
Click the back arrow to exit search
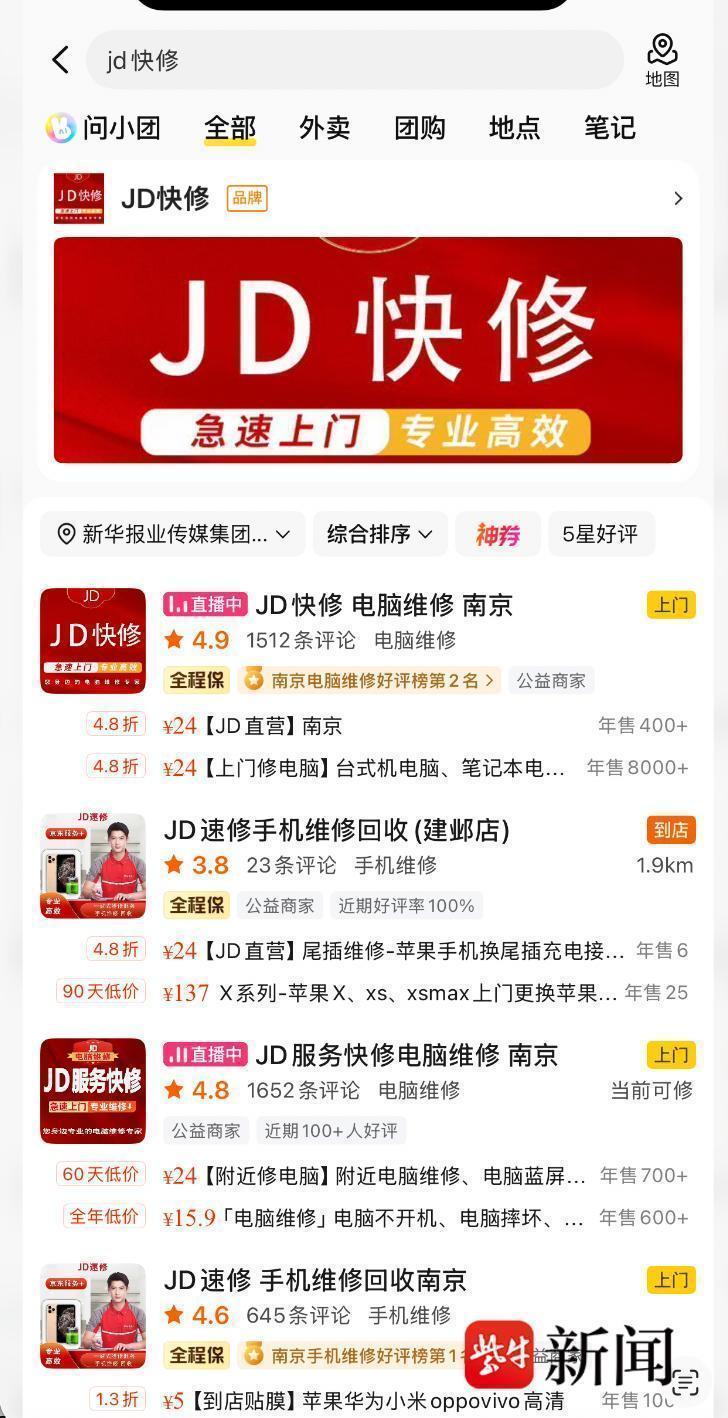pyautogui.click(x=59, y=58)
